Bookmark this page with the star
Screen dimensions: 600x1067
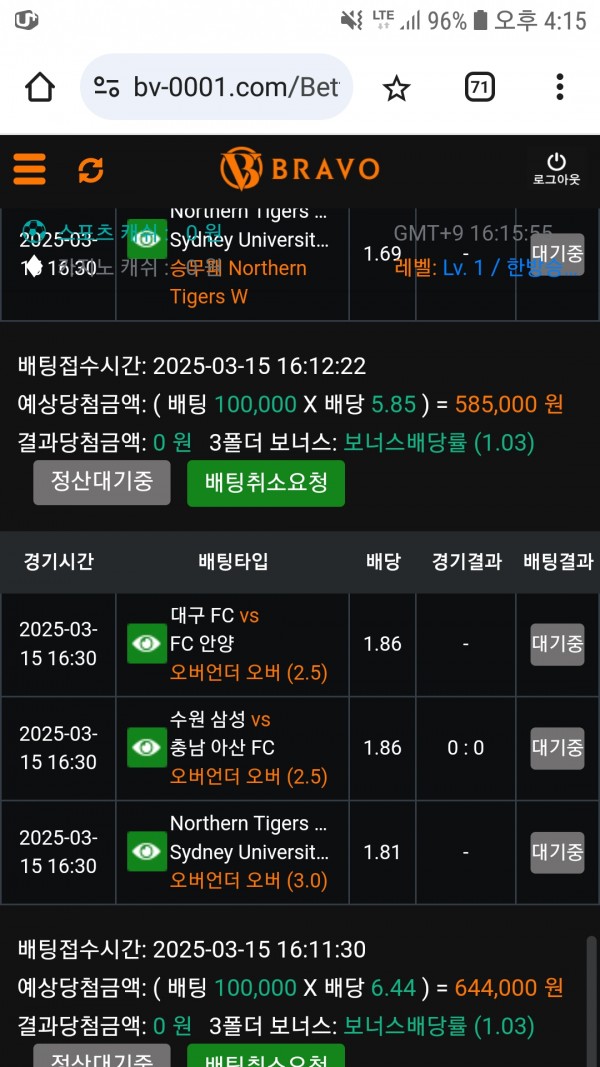[x=396, y=88]
